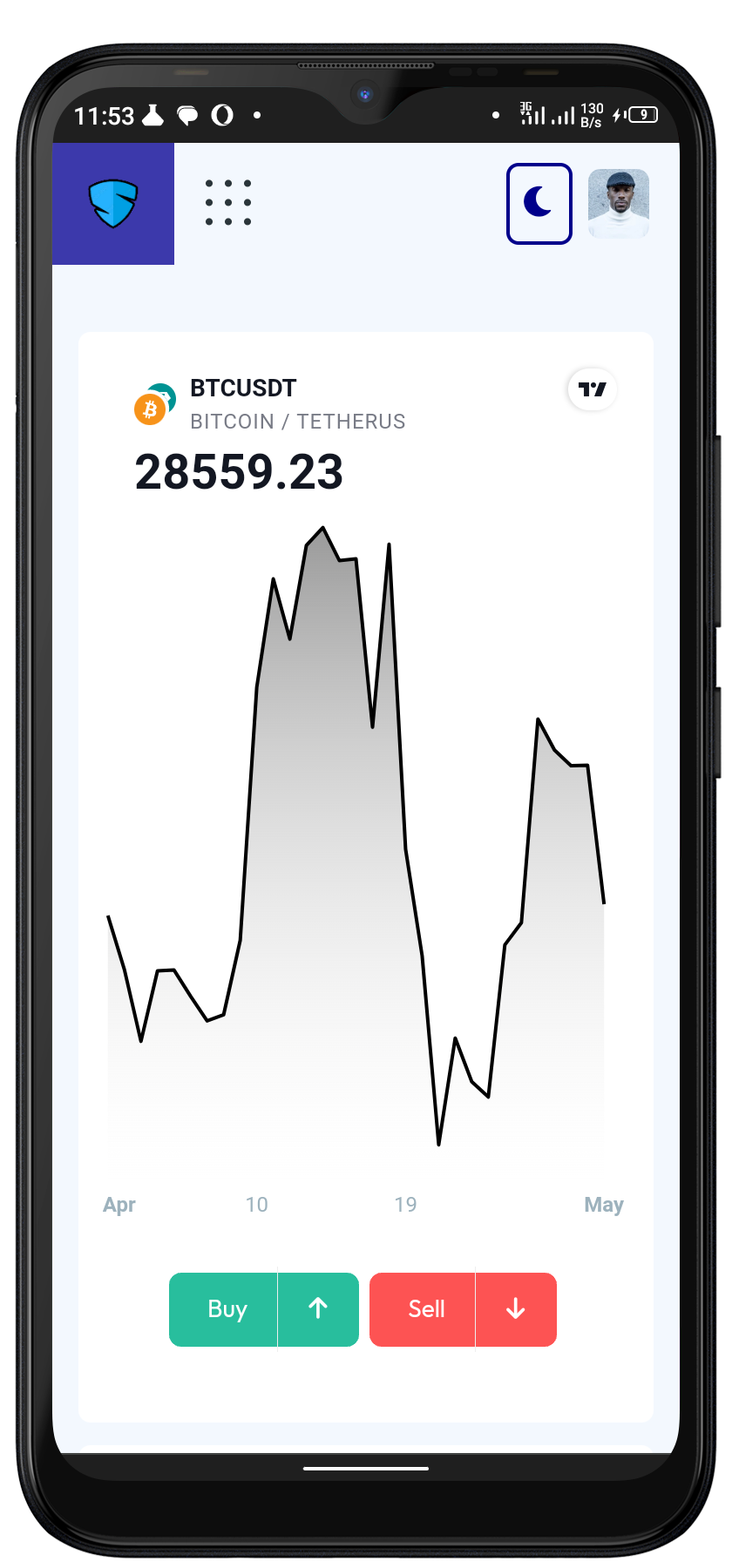Sell BTCUSDT
732x1568 pixels.
point(463,1309)
